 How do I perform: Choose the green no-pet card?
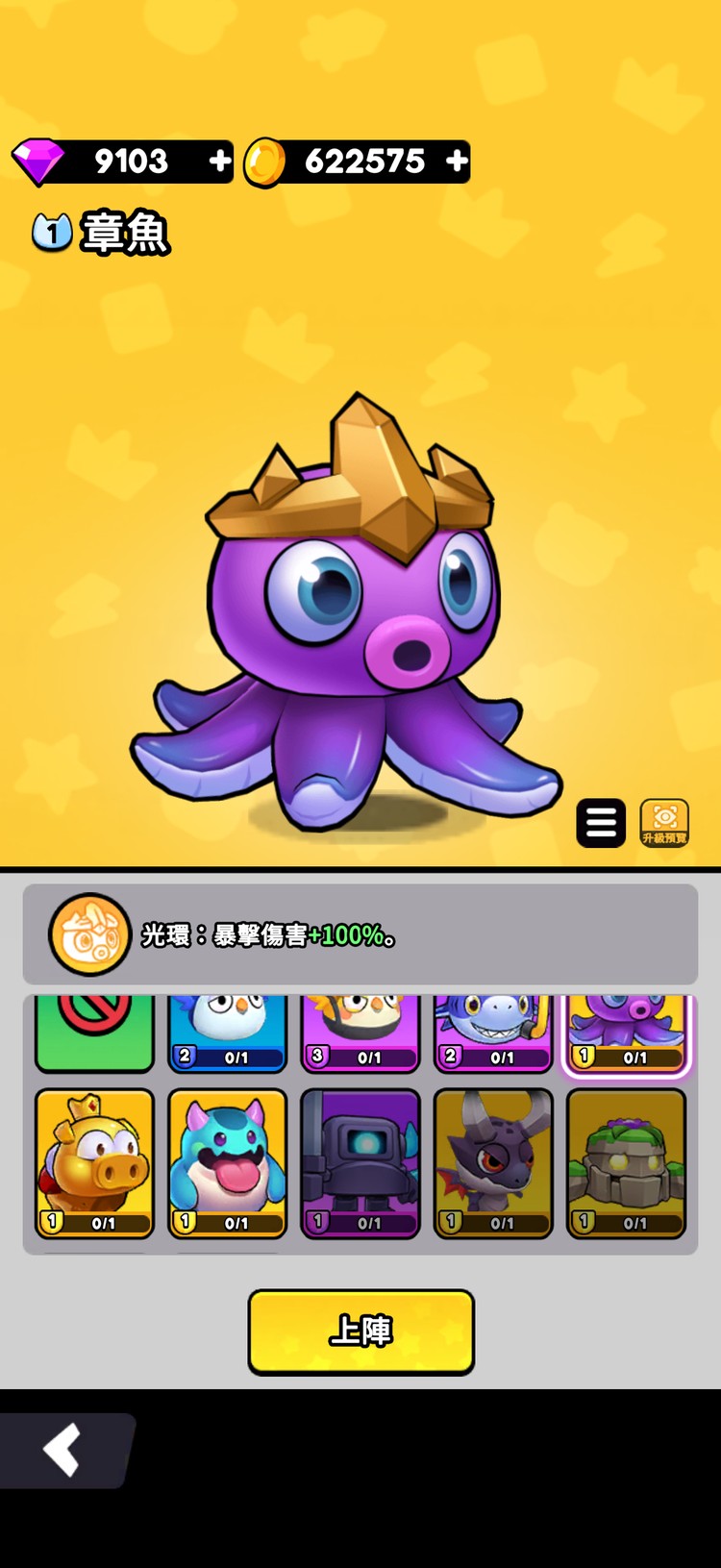pyautogui.click(x=94, y=1032)
